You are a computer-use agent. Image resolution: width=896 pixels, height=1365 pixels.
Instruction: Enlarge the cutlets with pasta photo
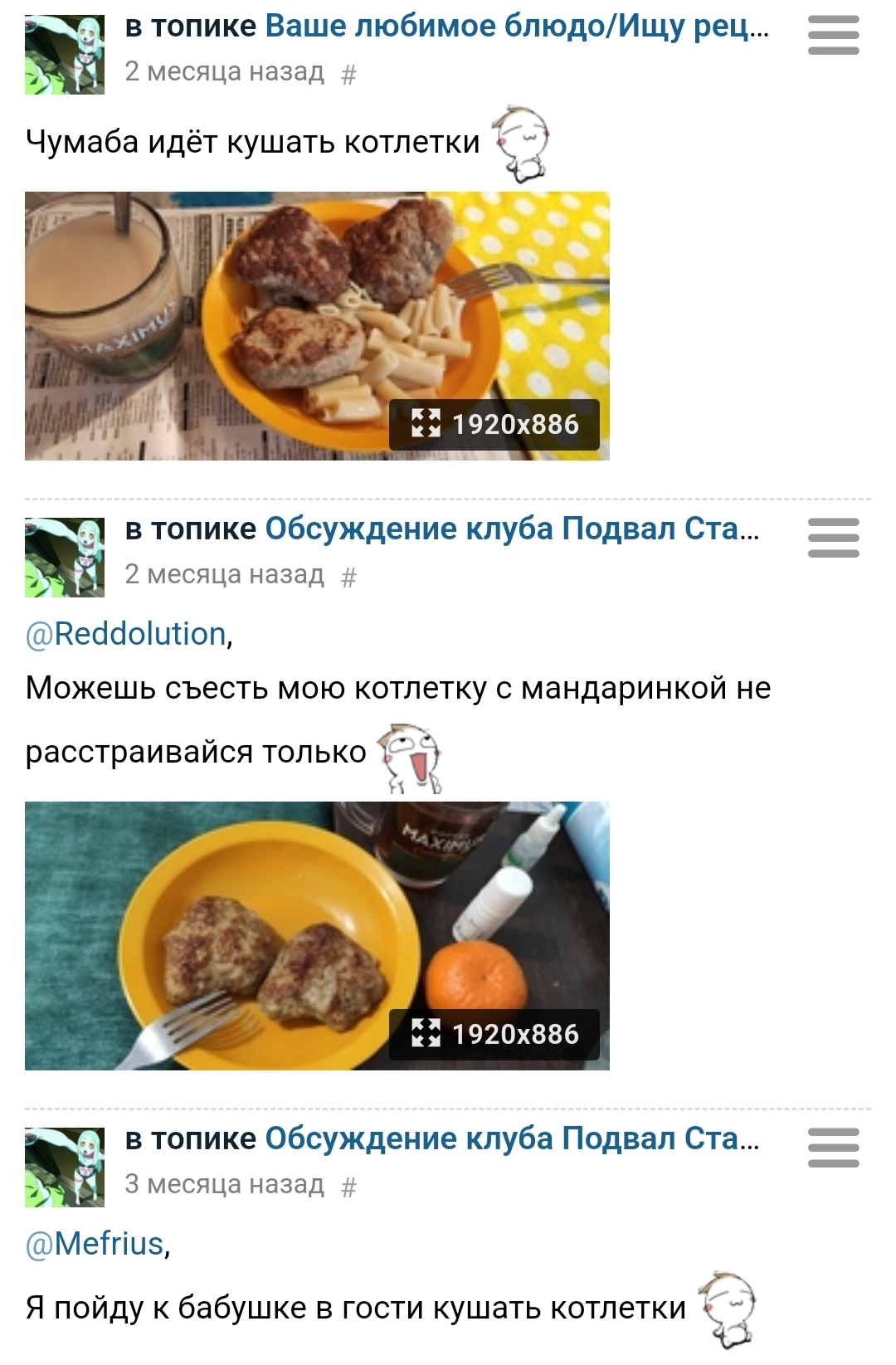(x=317, y=326)
